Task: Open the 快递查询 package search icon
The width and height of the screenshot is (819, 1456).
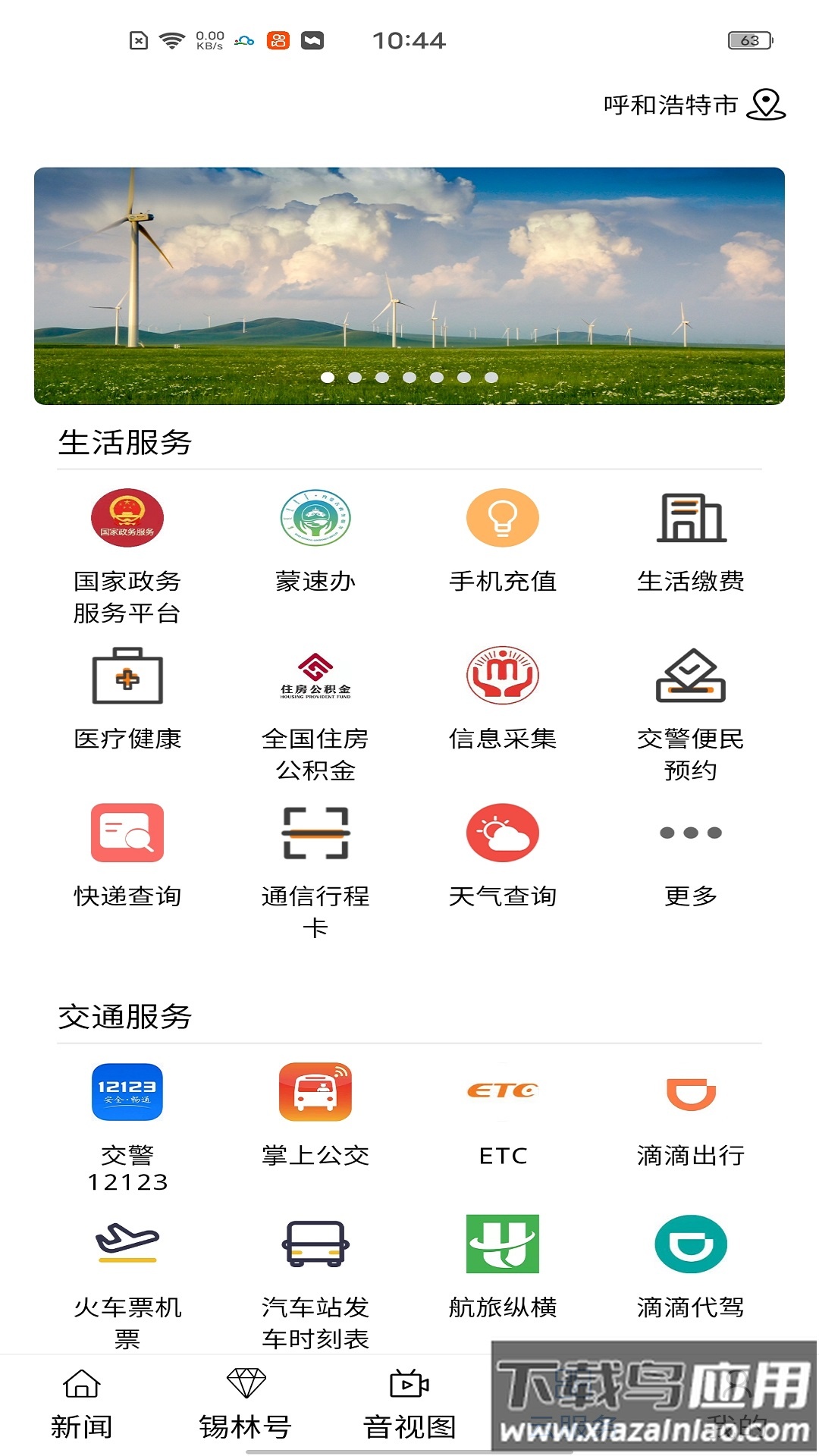Action: [127, 834]
